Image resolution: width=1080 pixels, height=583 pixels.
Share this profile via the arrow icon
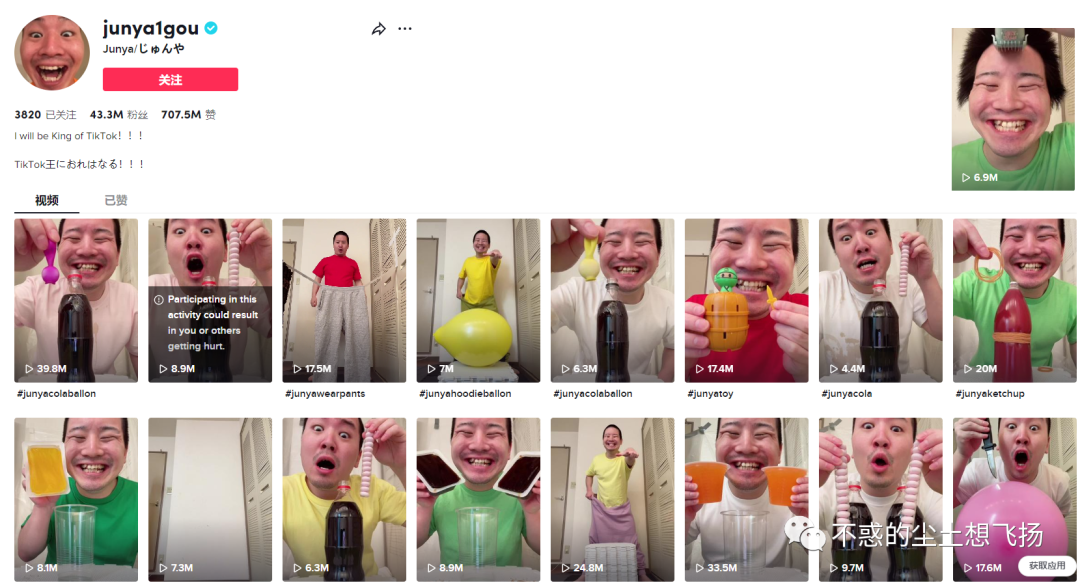point(378,29)
